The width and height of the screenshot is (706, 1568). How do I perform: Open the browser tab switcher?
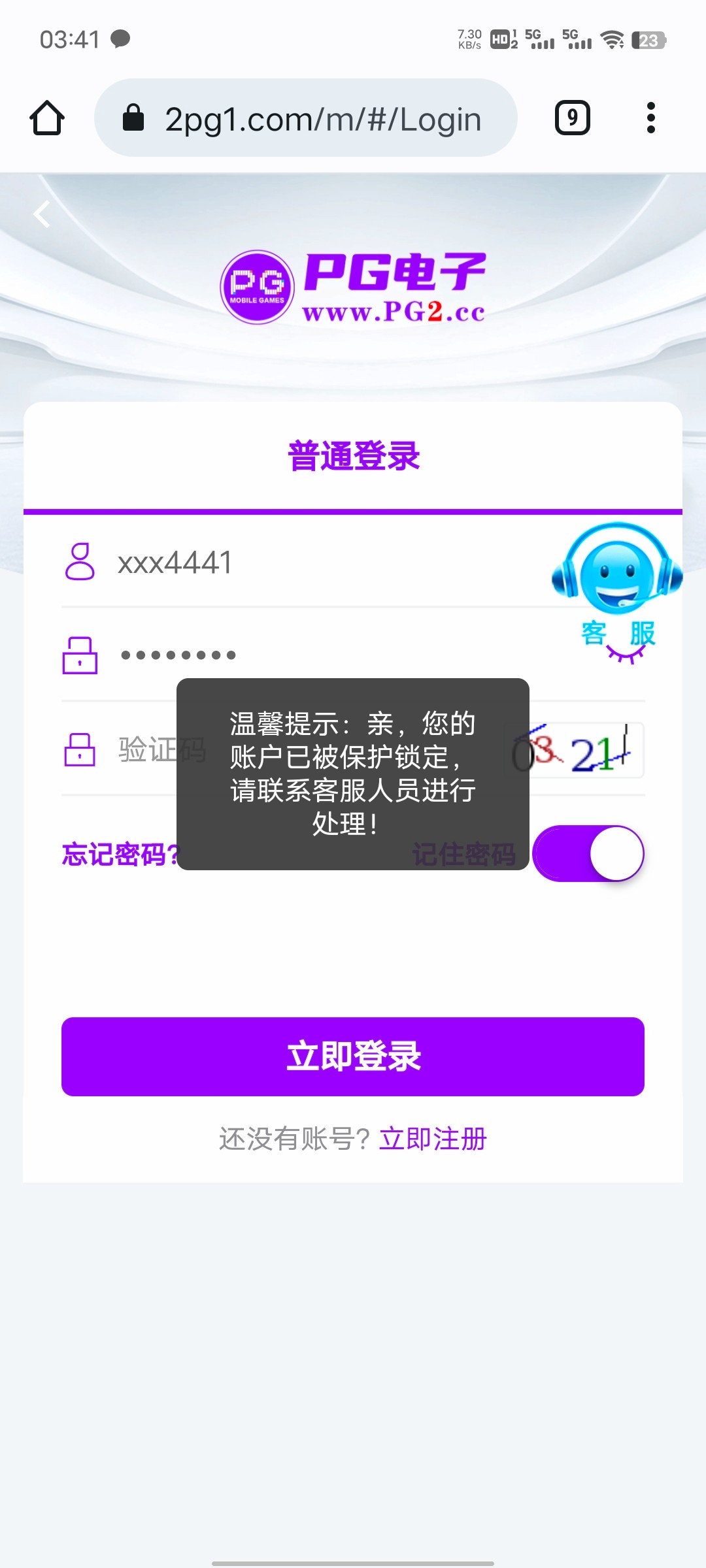point(572,118)
